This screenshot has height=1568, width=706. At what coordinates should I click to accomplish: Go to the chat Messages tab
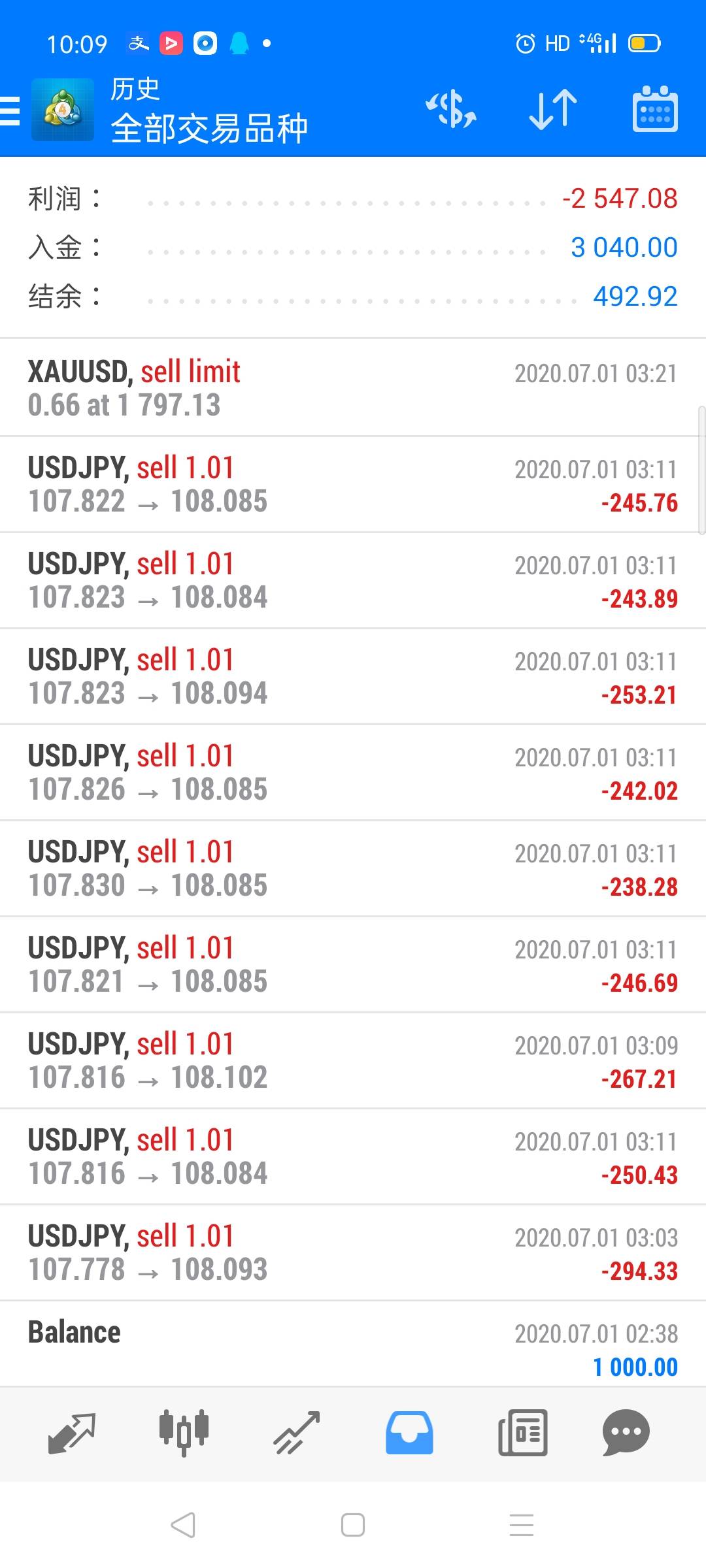pyautogui.click(x=626, y=1432)
